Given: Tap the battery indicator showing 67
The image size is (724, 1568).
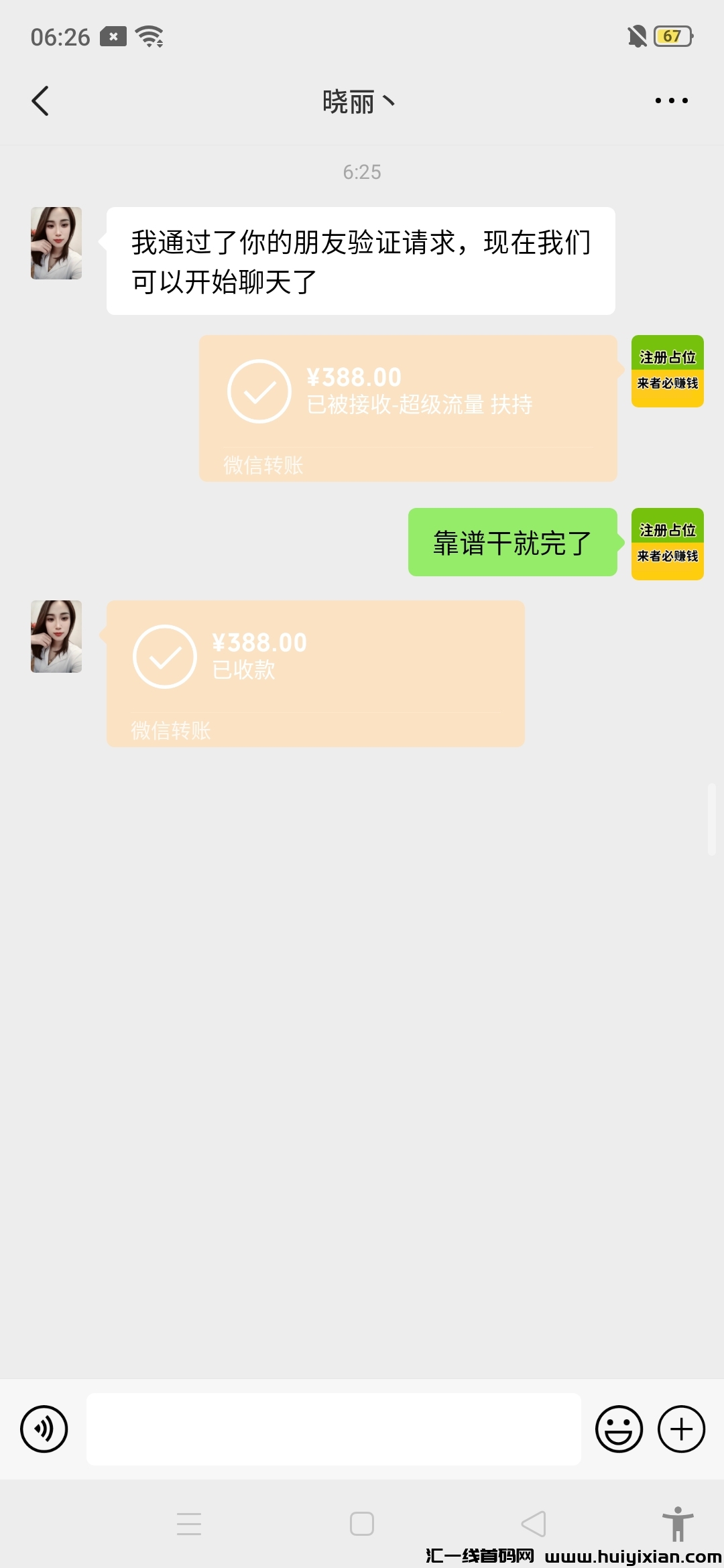Looking at the screenshot, I should pos(672,37).
